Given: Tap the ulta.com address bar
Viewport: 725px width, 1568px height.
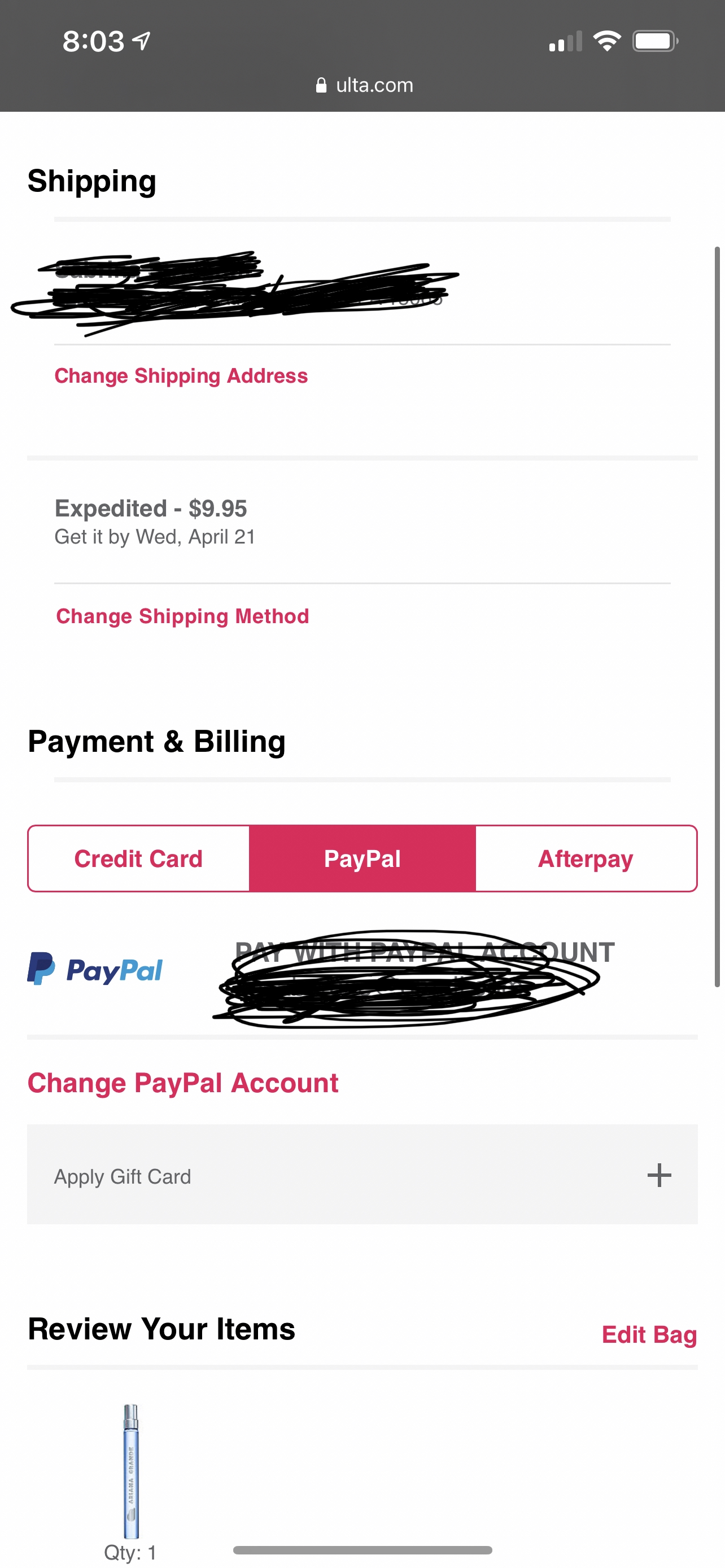Looking at the screenshot, I should click(x=364, y=85).
